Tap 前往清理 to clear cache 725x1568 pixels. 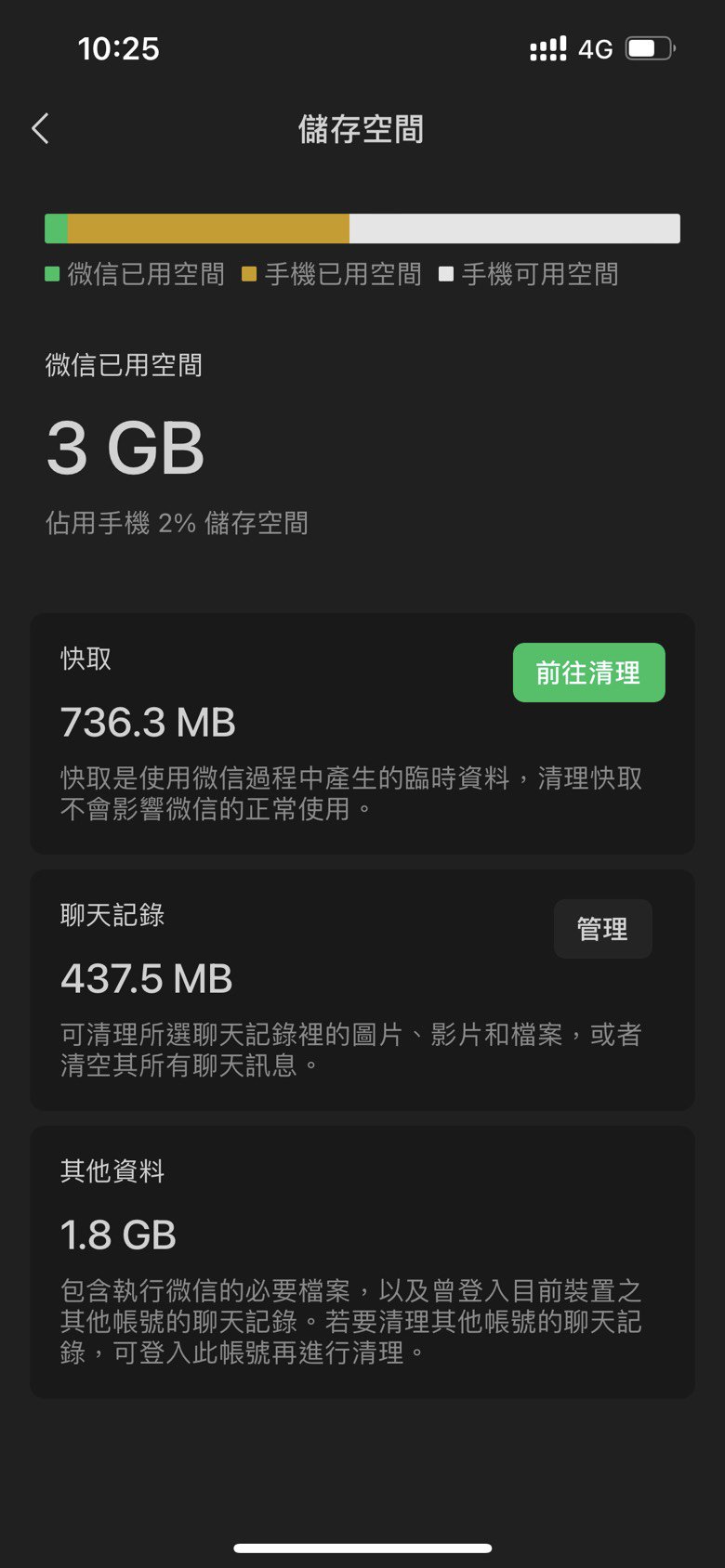pyautogui.click(x=588, y=673)
